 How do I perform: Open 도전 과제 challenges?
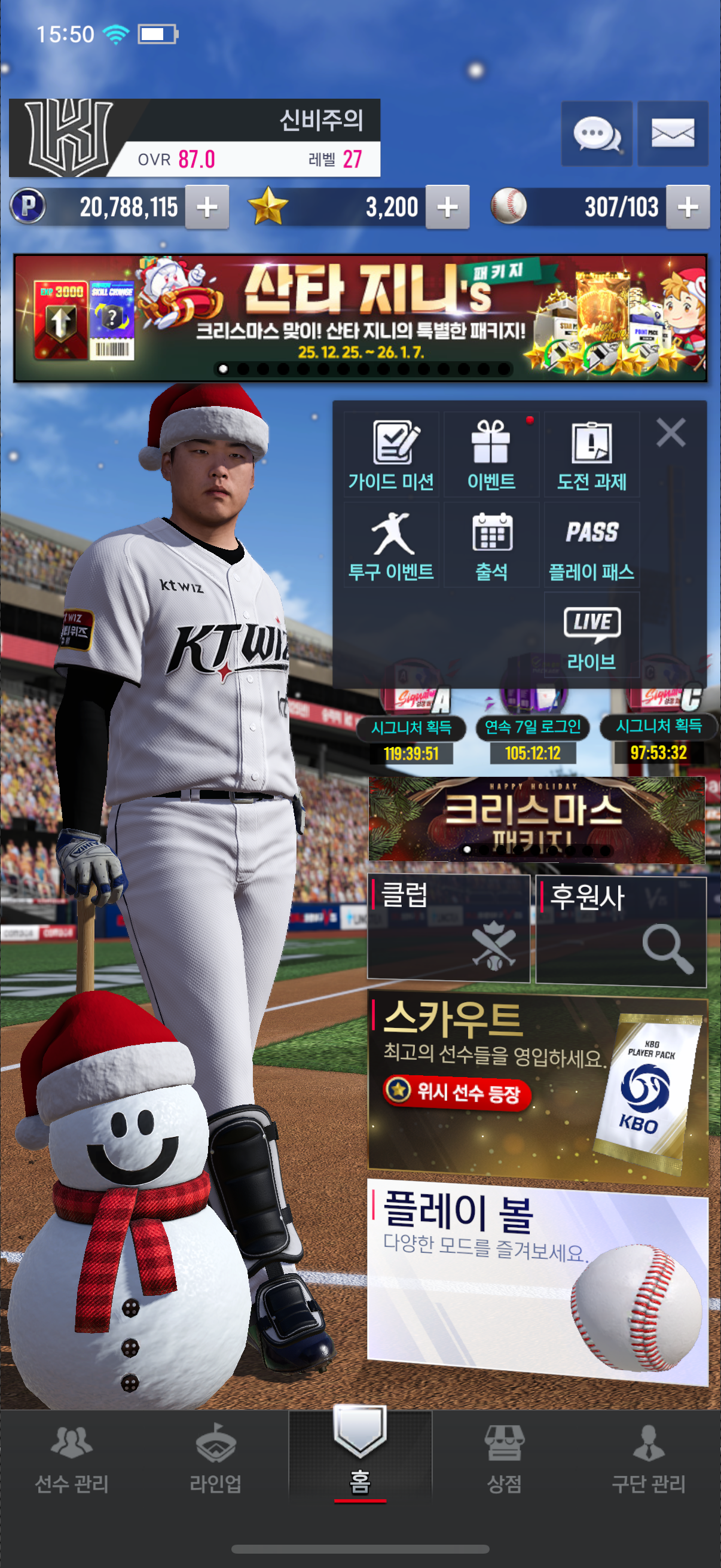tap(591, 454)
